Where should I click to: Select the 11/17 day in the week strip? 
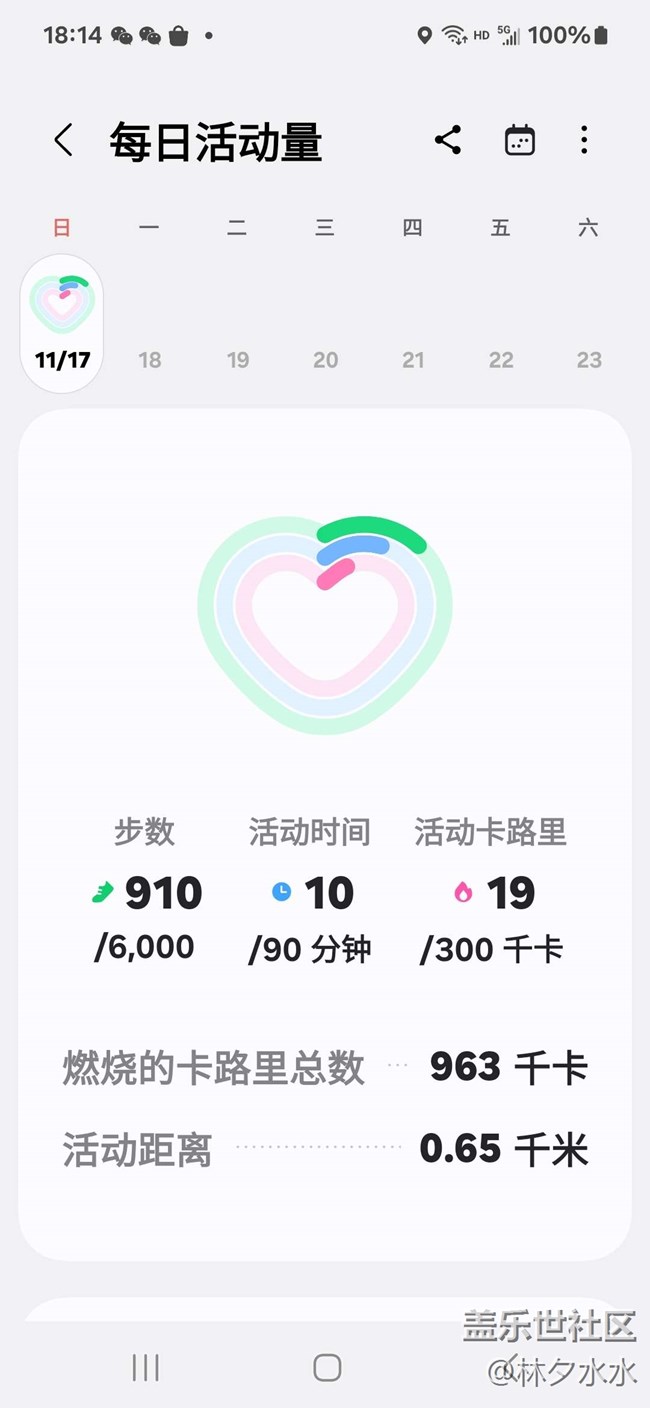click(62, 323)
